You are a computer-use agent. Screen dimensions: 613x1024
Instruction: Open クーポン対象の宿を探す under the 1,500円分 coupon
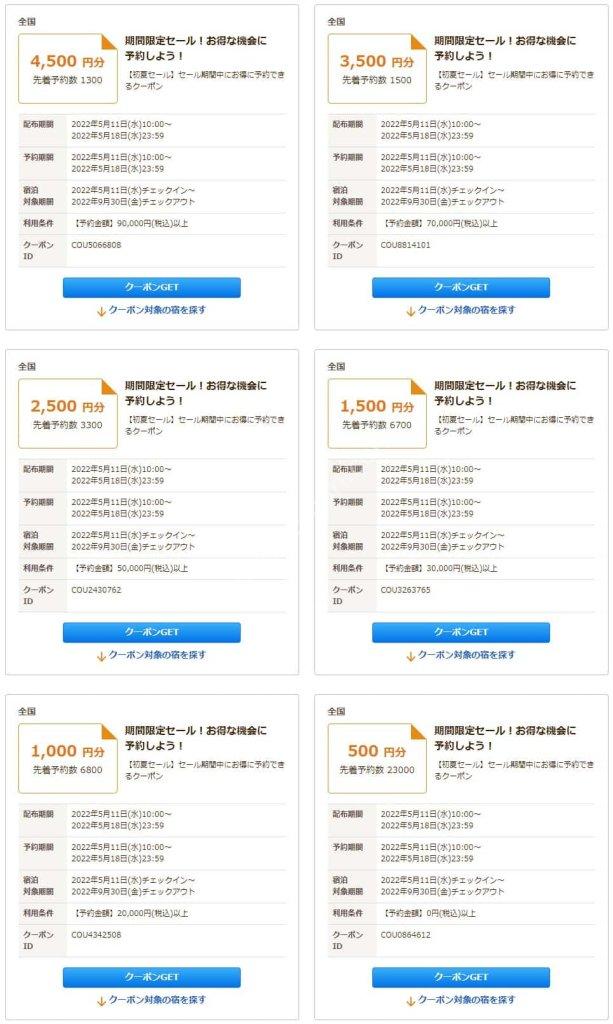(461, 655)
